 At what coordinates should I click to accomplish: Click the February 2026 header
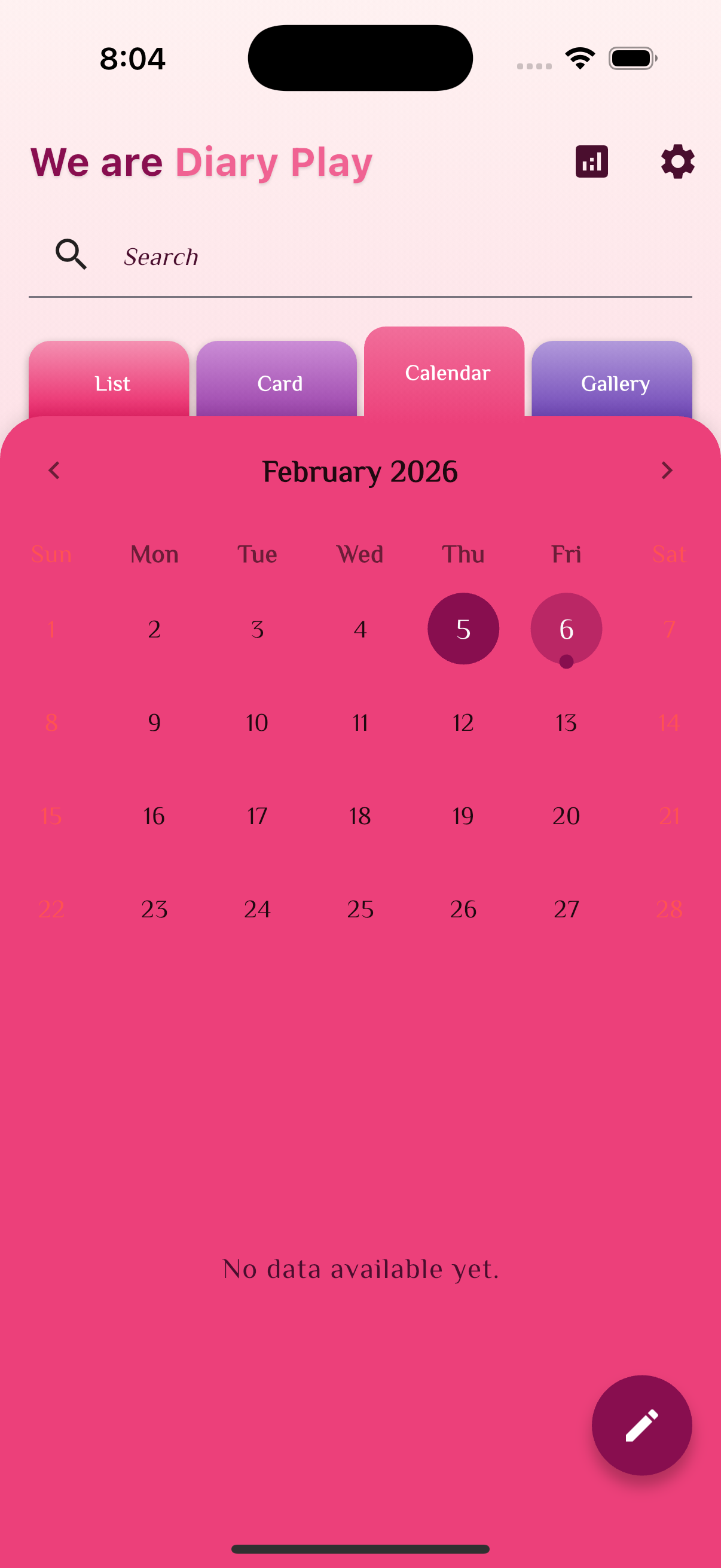(360, 471)
